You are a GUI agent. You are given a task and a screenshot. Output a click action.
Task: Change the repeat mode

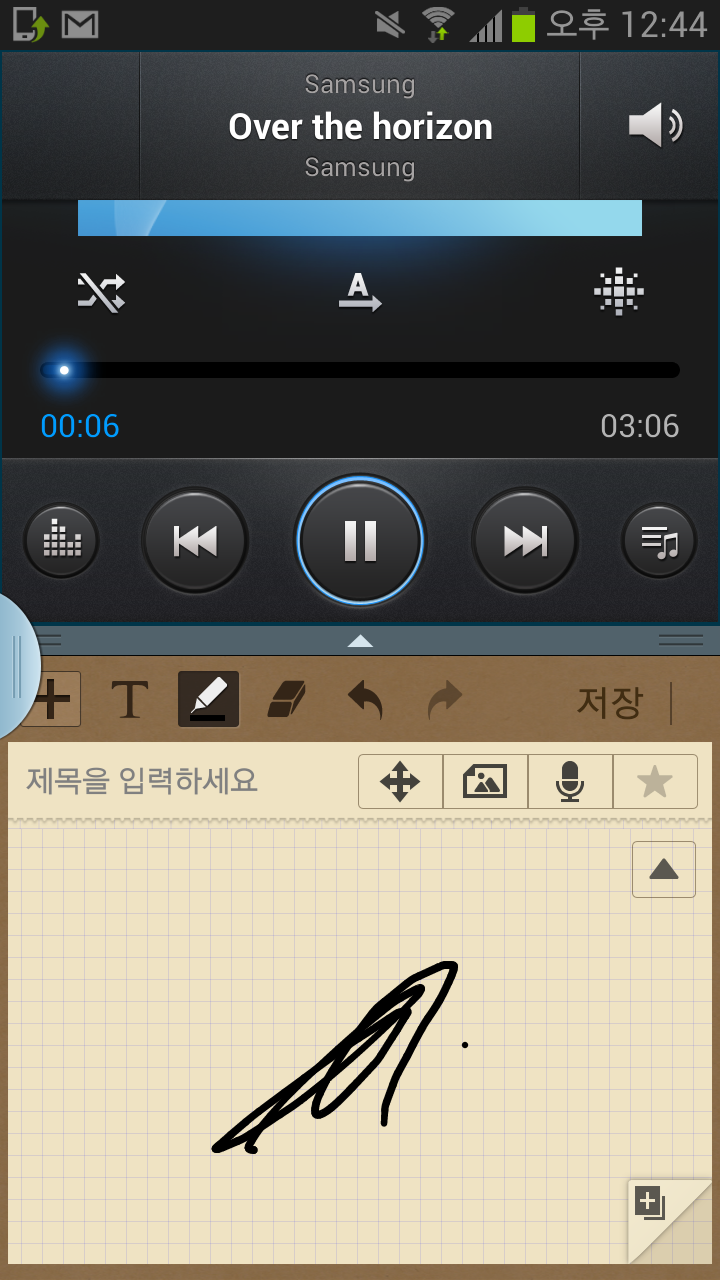(x=360, y=292)
